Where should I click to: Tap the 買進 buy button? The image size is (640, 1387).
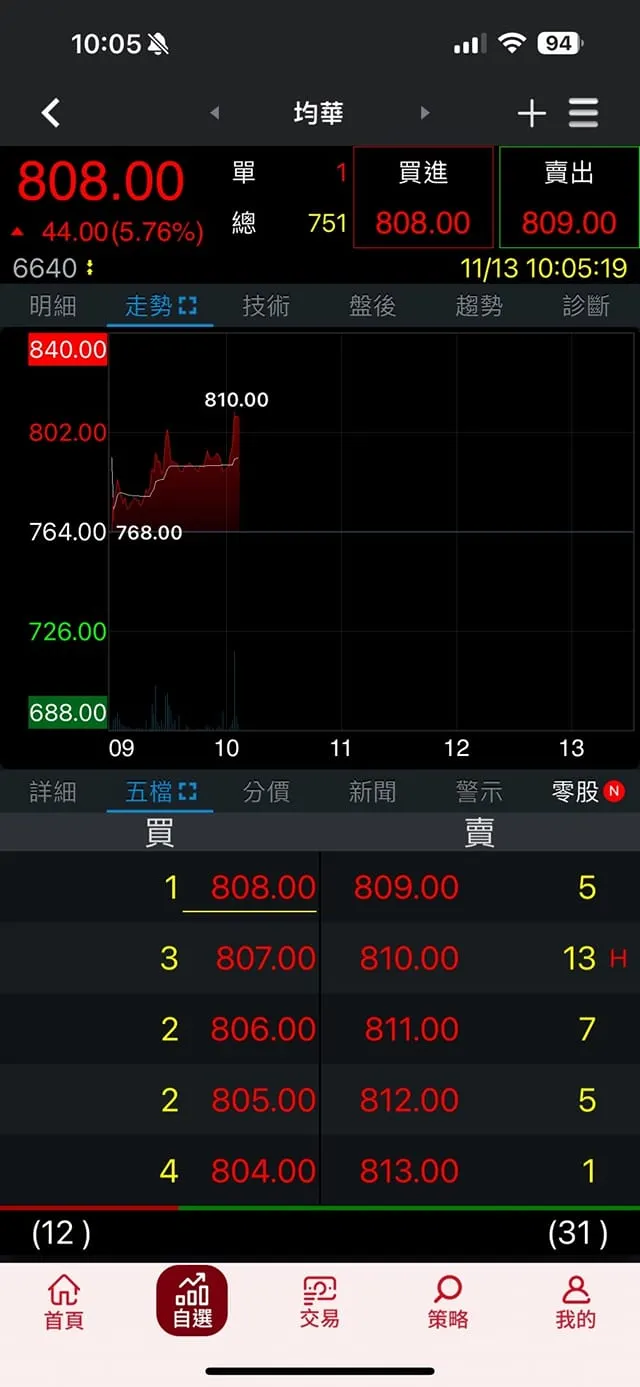point(423,197)
